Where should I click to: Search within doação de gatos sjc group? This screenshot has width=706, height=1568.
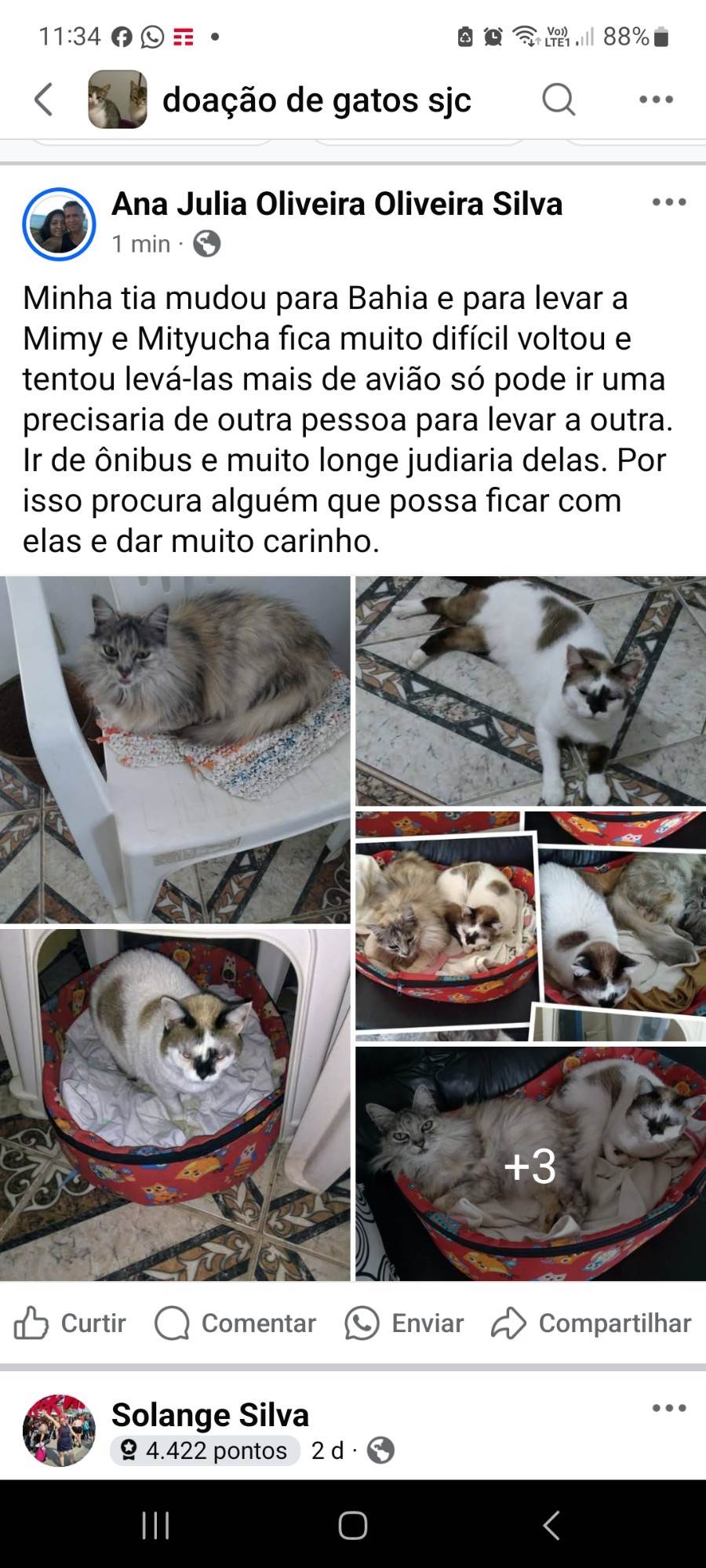[x=559, y=100]
